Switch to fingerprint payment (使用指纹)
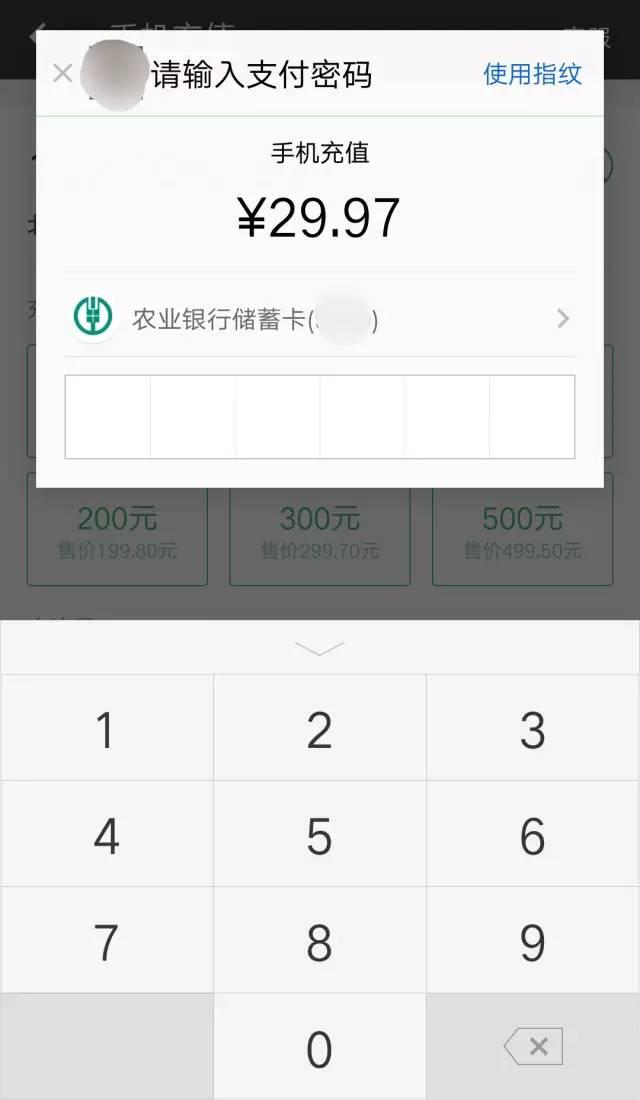Image resolution: width=640 pixels, height=1100 pixels. point(533,74)
